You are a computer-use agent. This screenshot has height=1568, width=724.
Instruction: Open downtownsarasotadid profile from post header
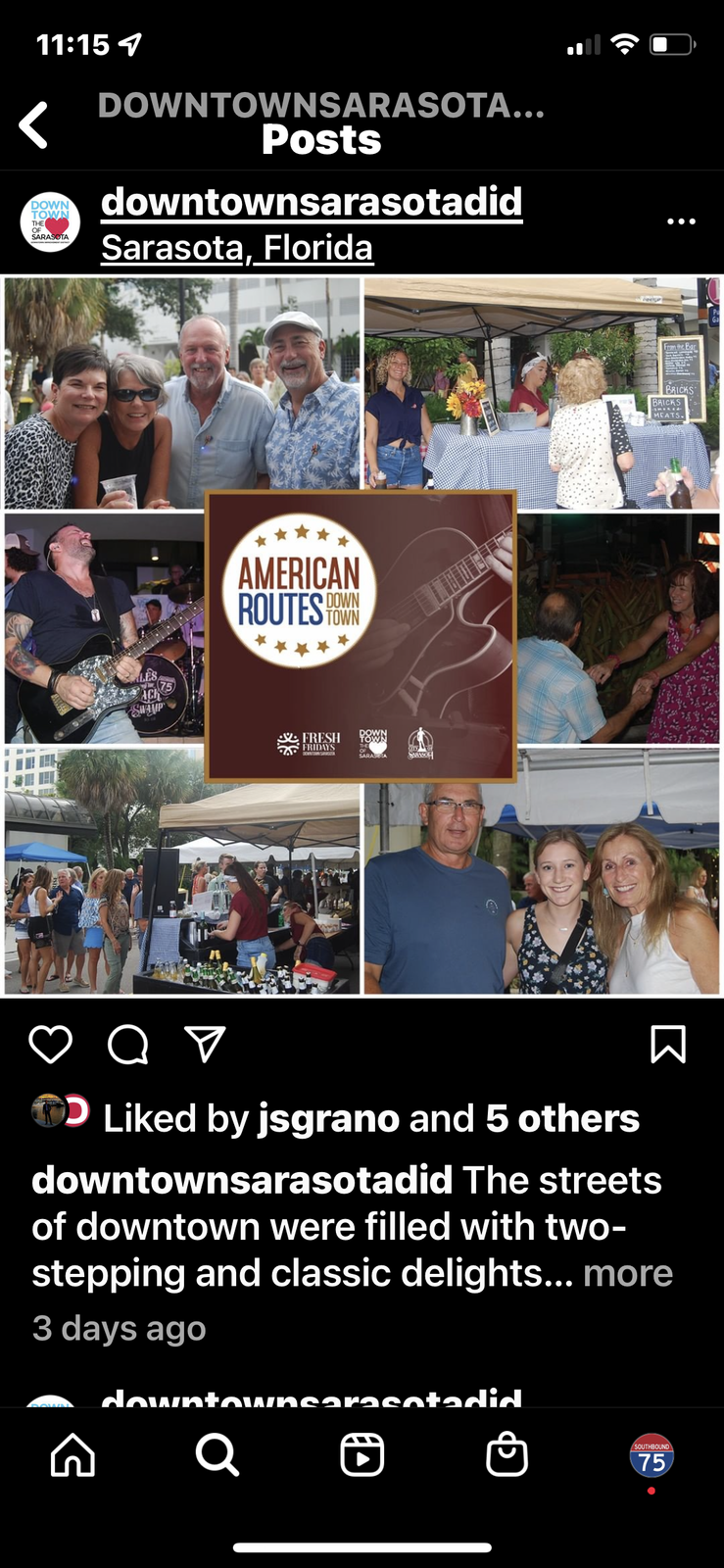pyautogui.click(x=312, y=202)
